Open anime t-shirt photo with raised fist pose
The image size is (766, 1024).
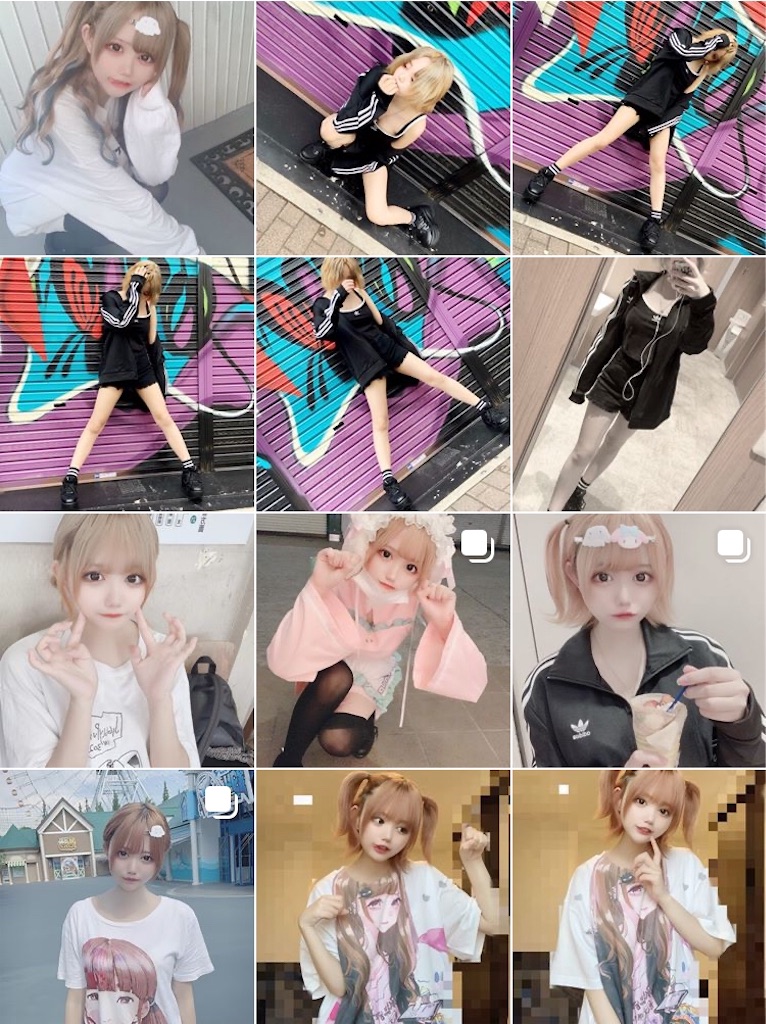point(382,896)
